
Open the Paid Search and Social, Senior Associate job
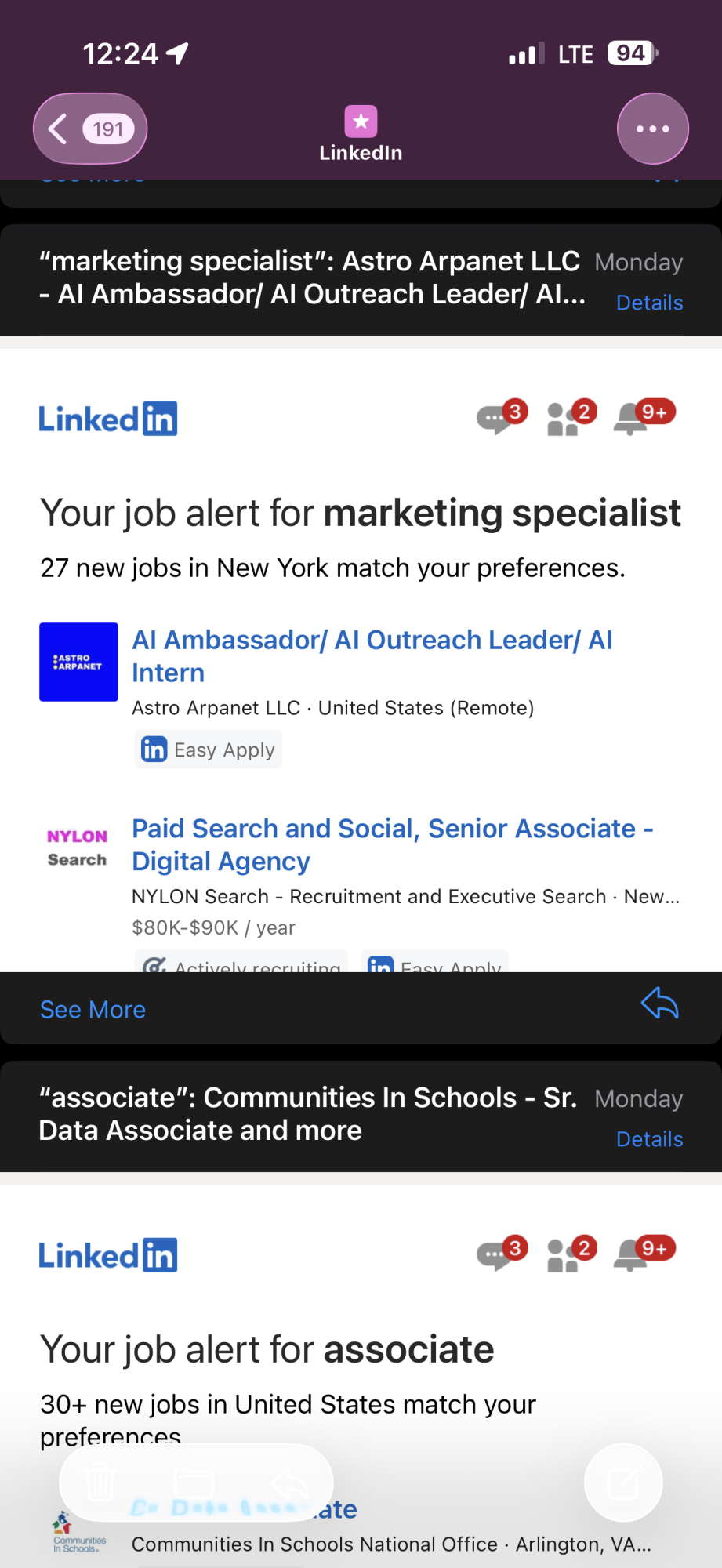click(392, 844)
